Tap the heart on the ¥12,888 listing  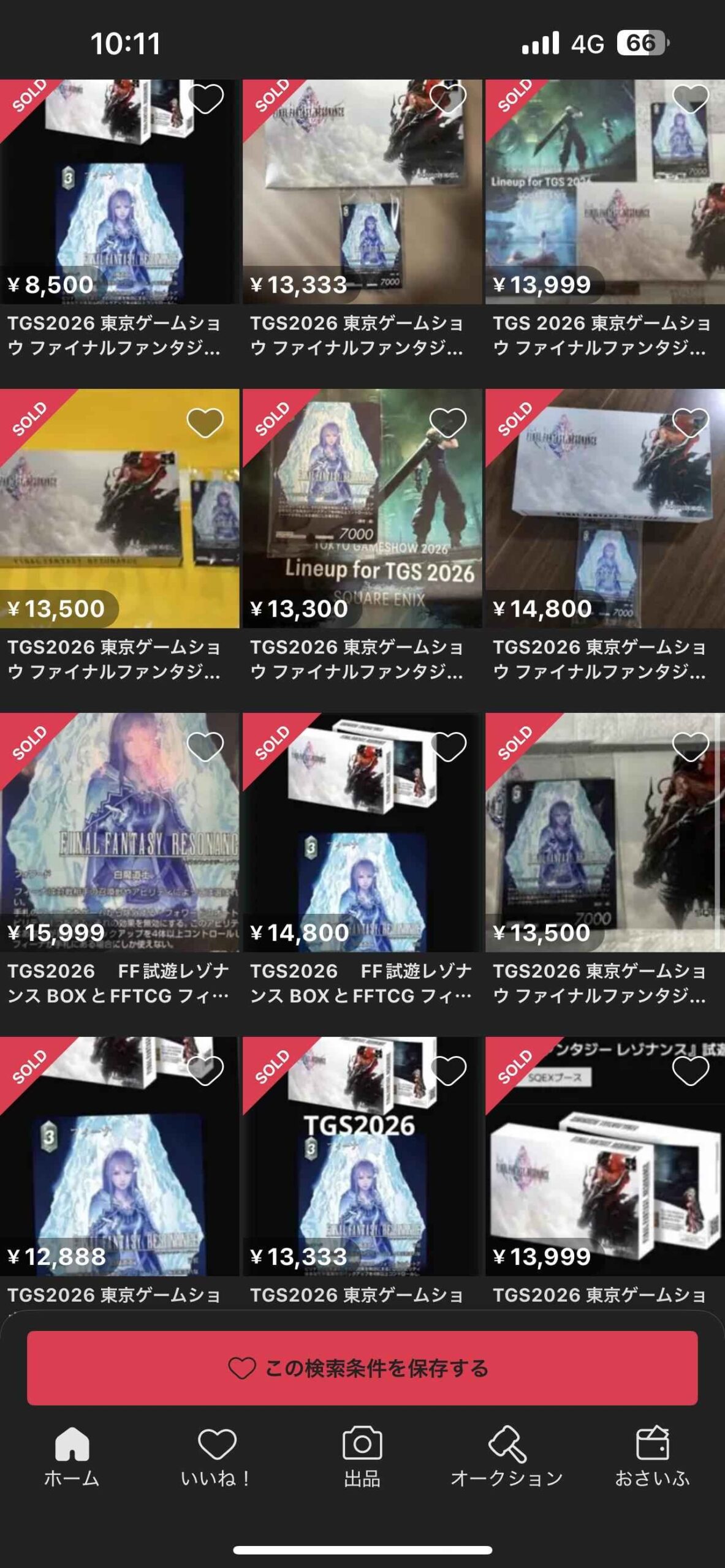coord(205,1071)
